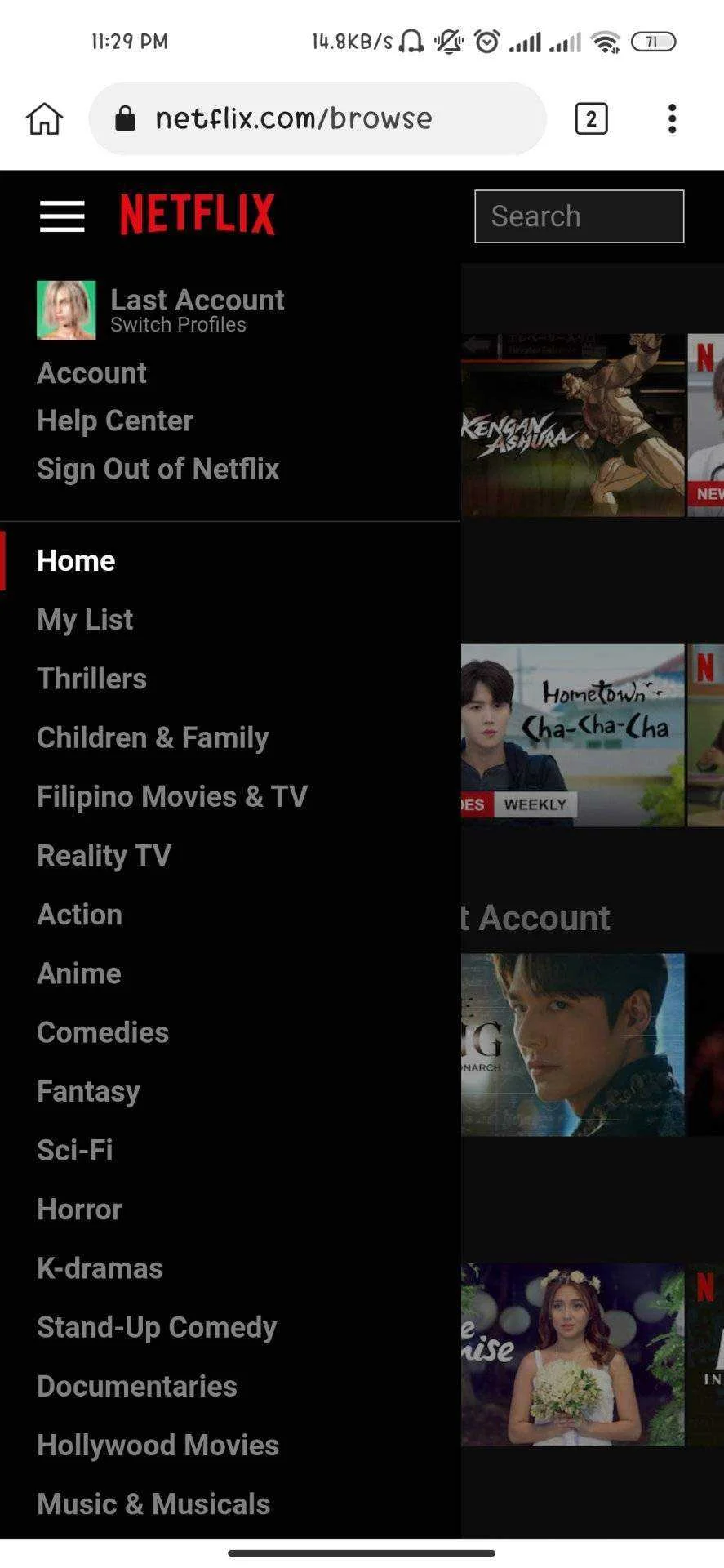Screen dimensions: 724x1568
Task: Open Hometown Cha-Cha-Cha show
Action: click(572, 735)
